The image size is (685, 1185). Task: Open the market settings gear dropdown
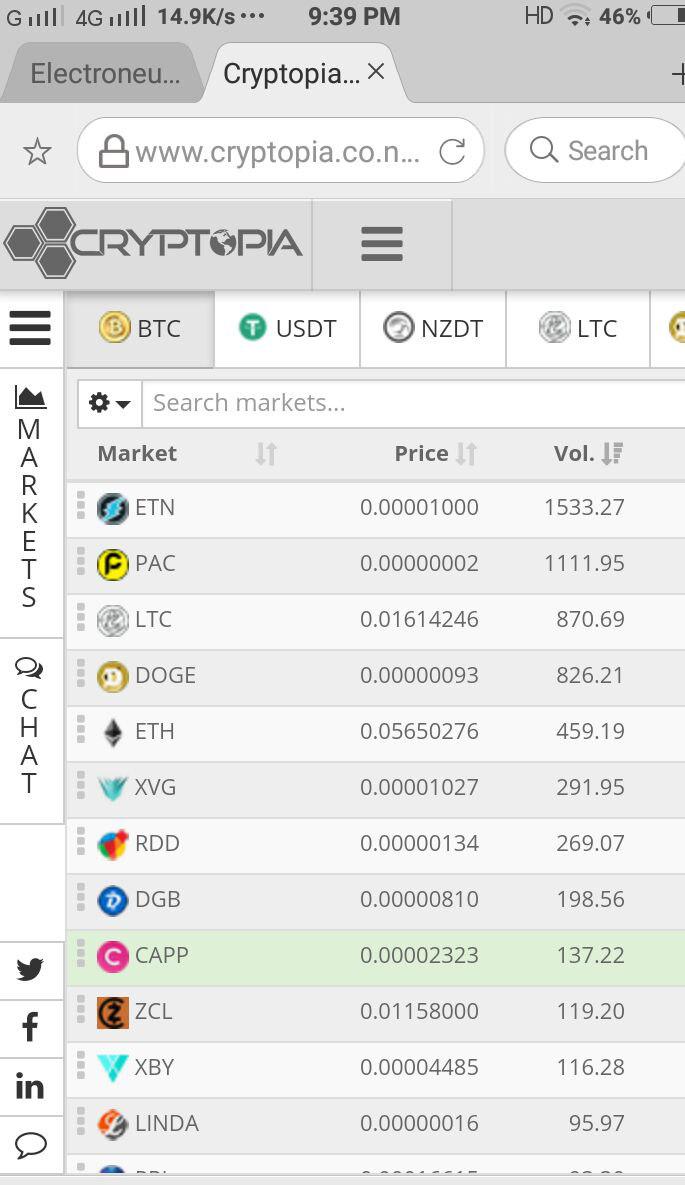coord(110,403)
